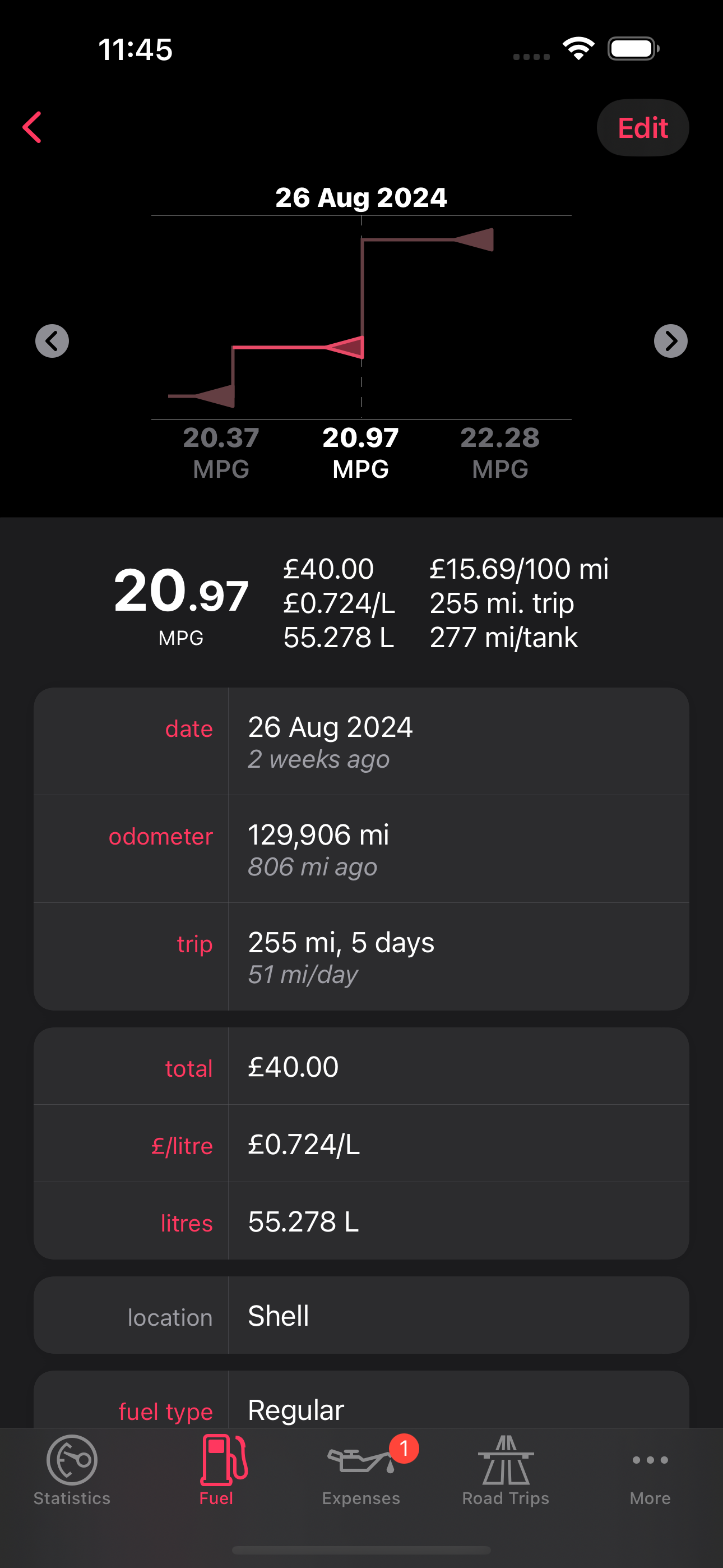Show the previous fill-up with the left chevron
The width and height of the screenshot is (723, 1568).
[x=52, y=341]
